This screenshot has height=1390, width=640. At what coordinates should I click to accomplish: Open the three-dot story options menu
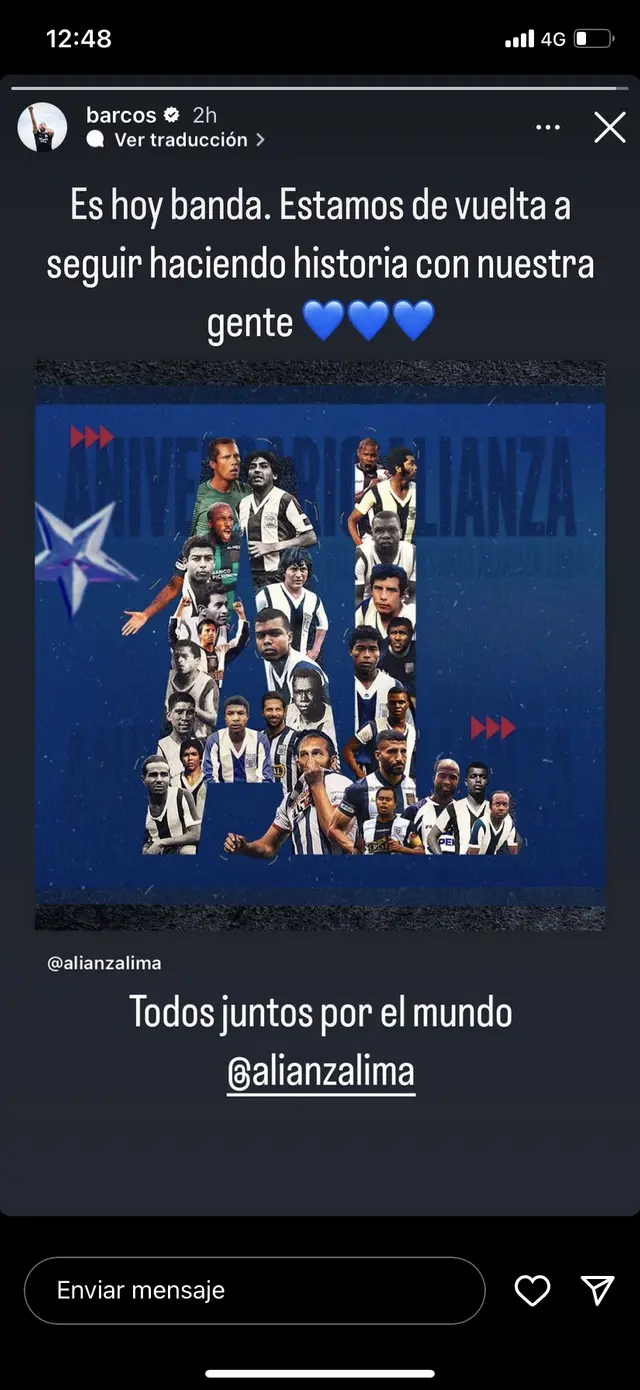(x=548, y=127)
